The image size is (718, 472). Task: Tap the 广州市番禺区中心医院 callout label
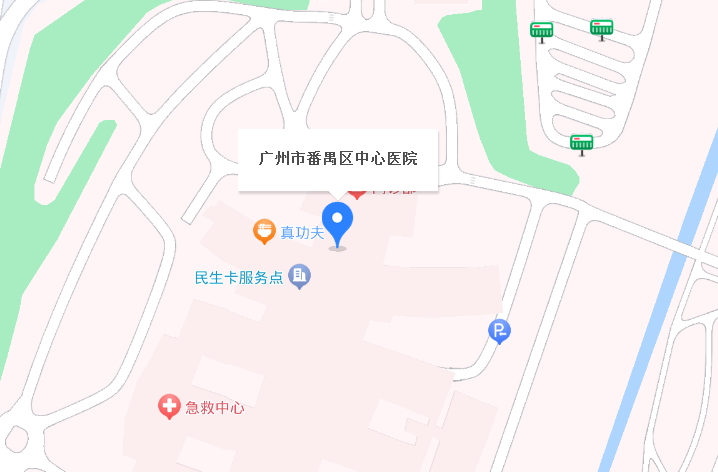(x=338, y=159)
